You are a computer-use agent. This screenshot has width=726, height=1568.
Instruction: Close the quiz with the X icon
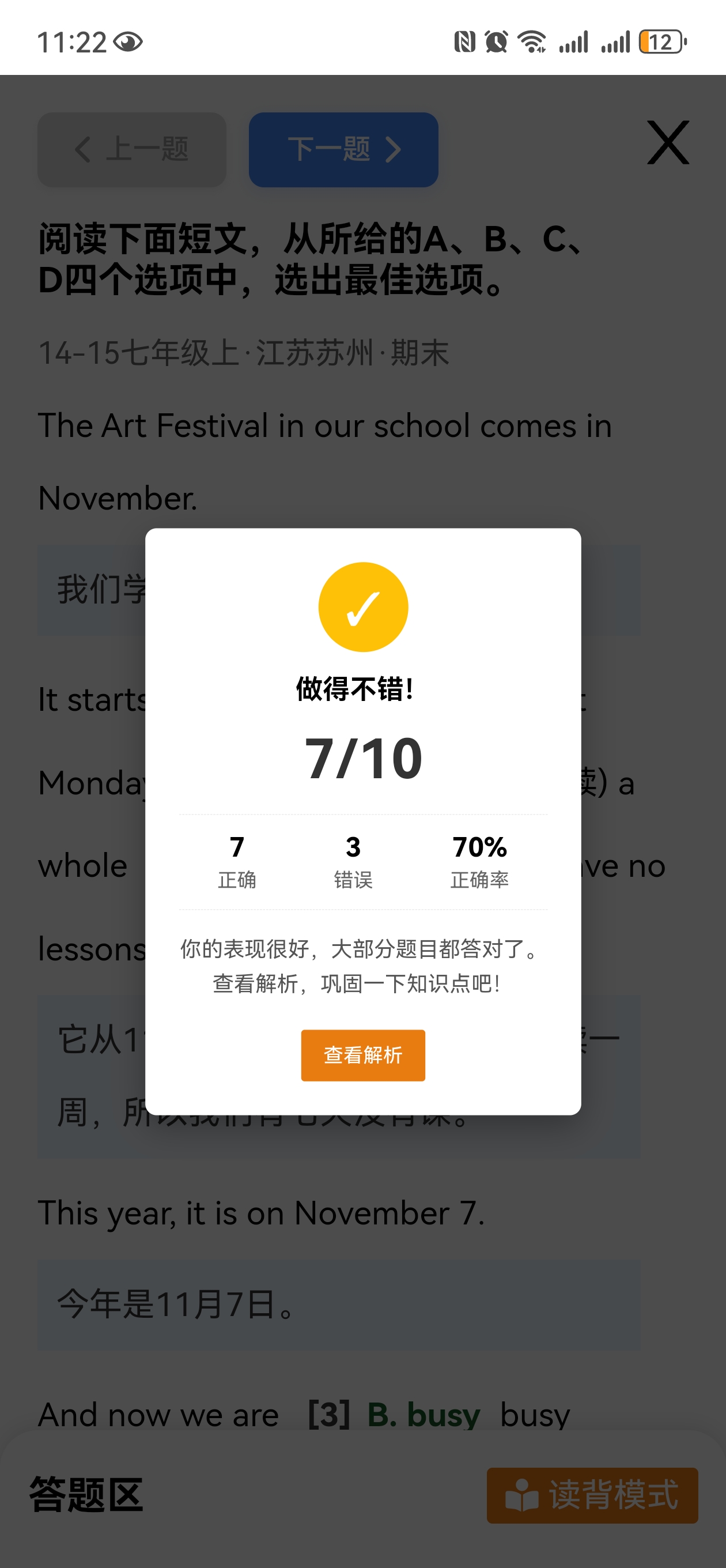coord(668,142)
